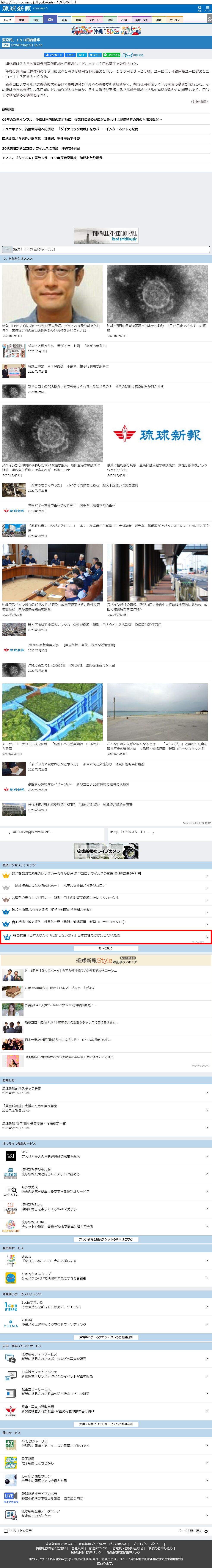The height and width of the screenshot is (1568, 212).
Task: Switch to the 社会 tab
Action: click(x=65, y=20)
